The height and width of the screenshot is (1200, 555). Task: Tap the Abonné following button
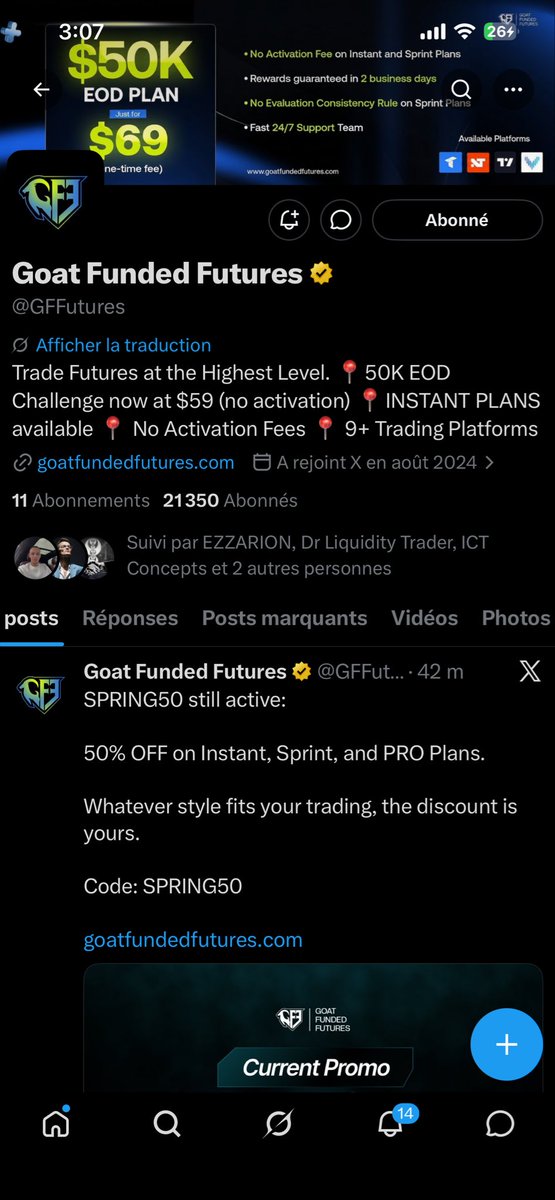click(457, 220)
